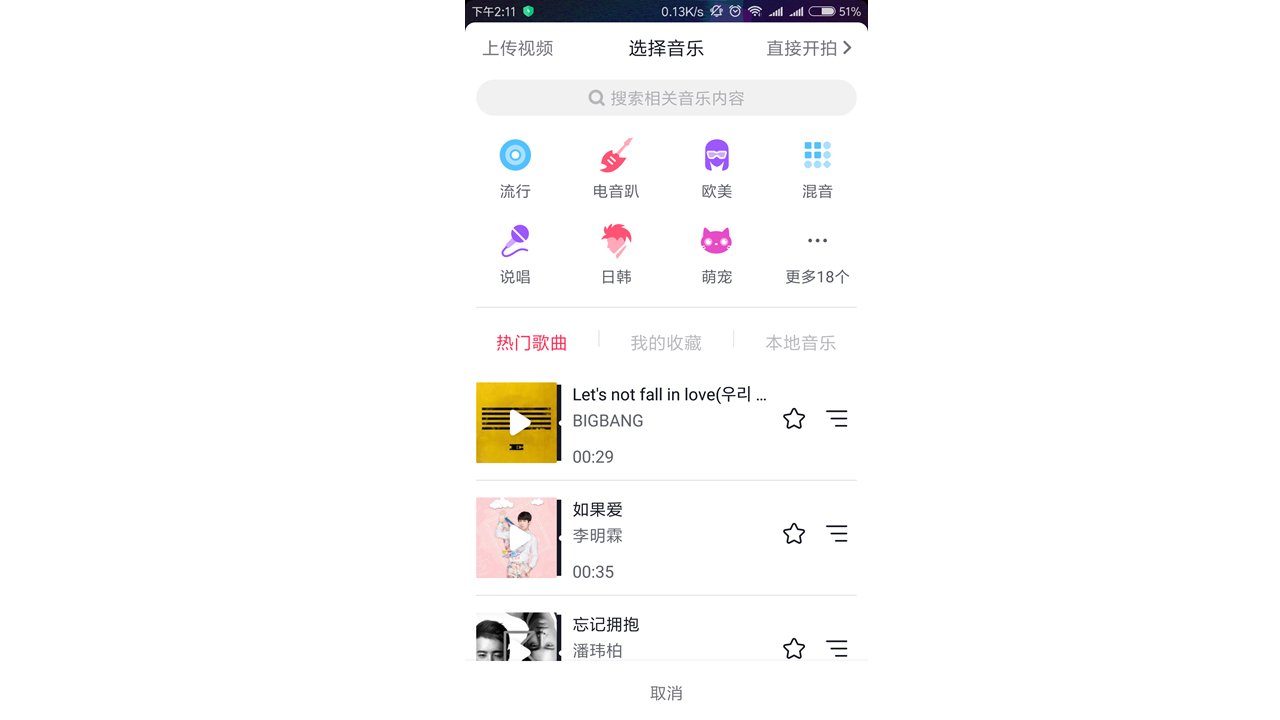
Task: Play the 如果爱 song preview
Action: 517,538
